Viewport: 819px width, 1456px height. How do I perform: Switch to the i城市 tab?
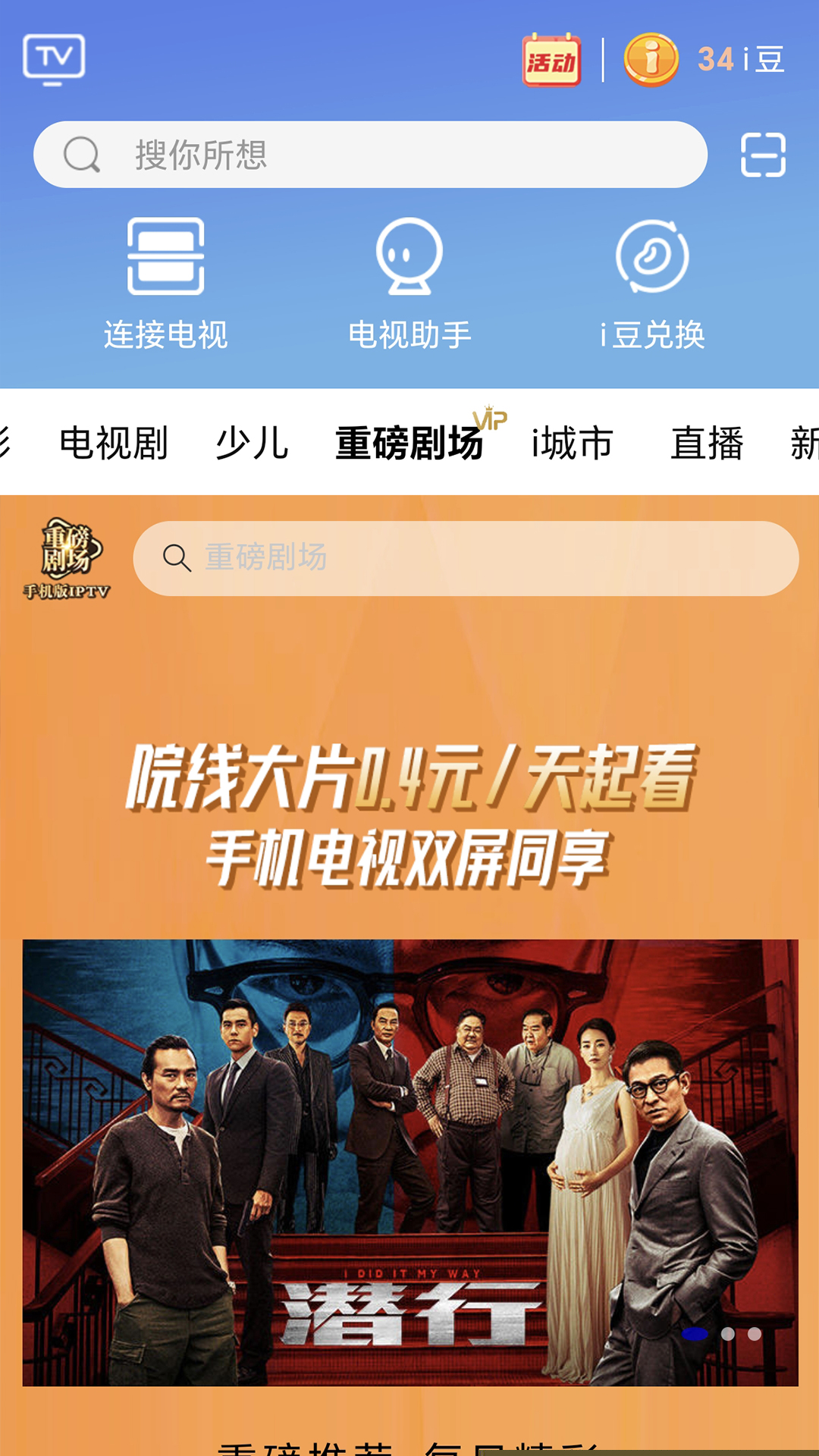pyautogui.click(x=573, y=443)
